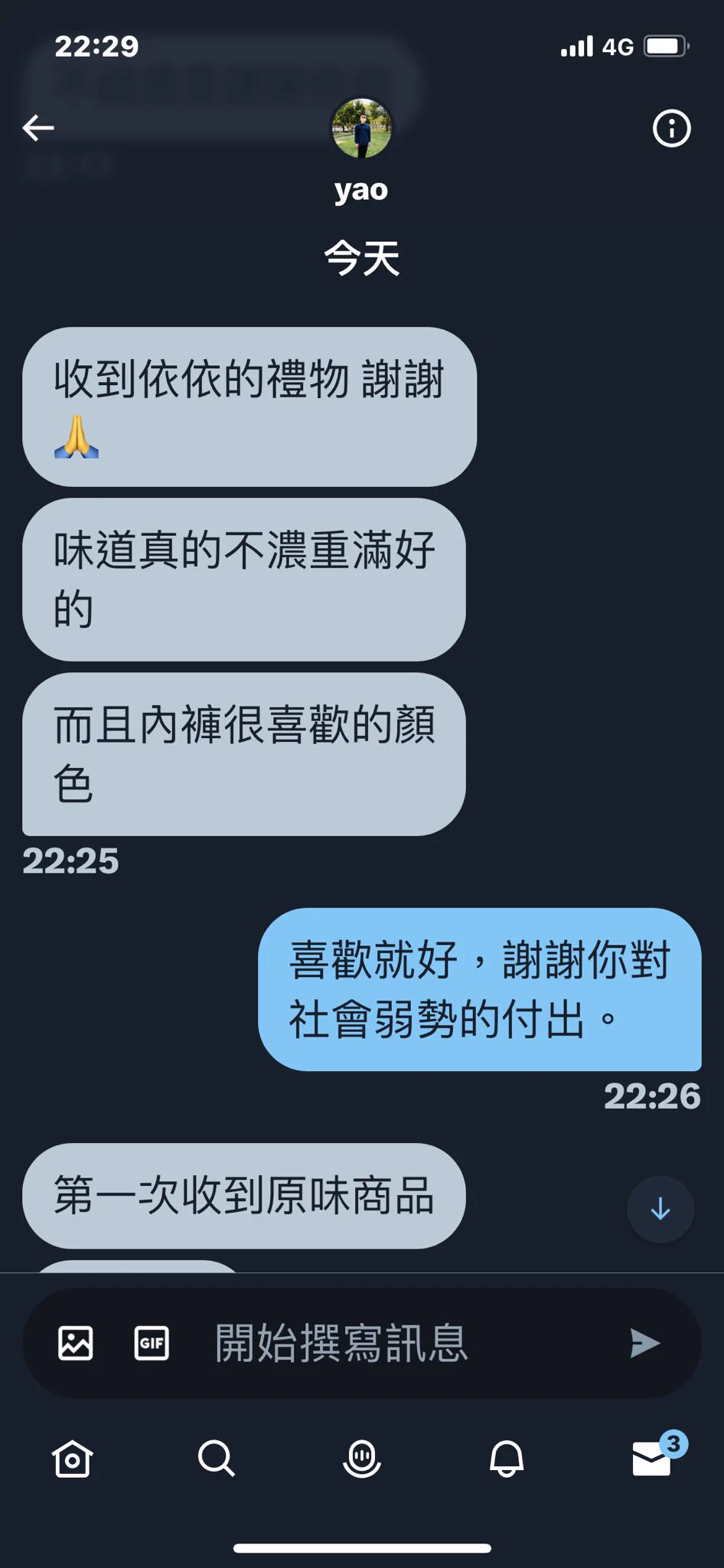Open the conversation info icon
Image resolution: width=724 pixels, height=1568 pixels.
pos(671,128)
